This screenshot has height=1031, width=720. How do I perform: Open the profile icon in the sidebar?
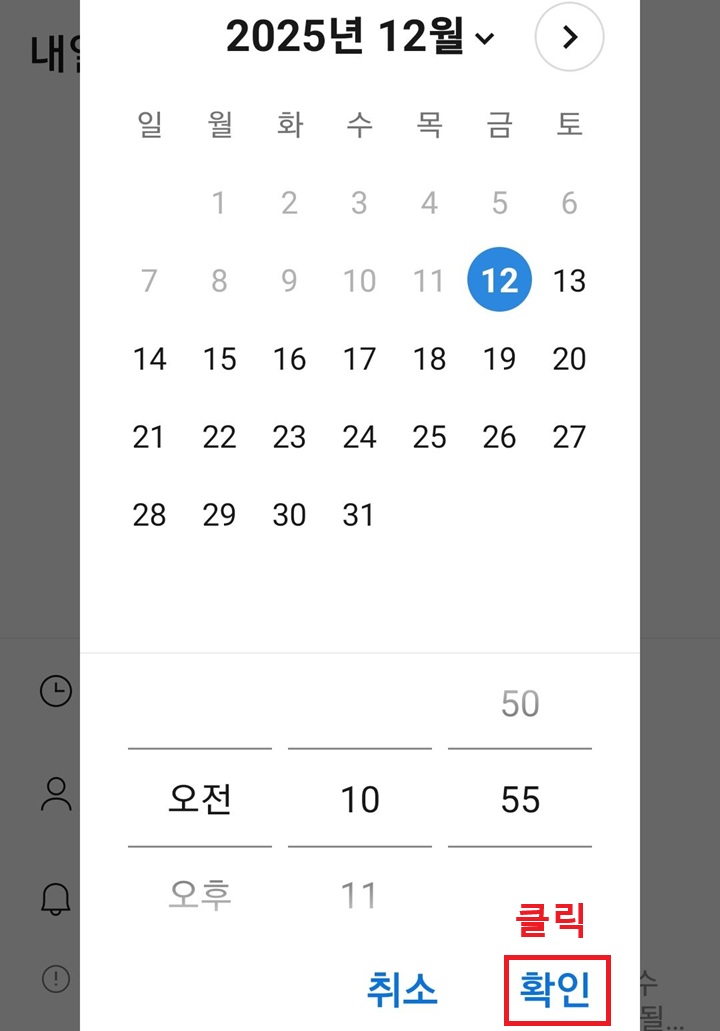(57, 795)
